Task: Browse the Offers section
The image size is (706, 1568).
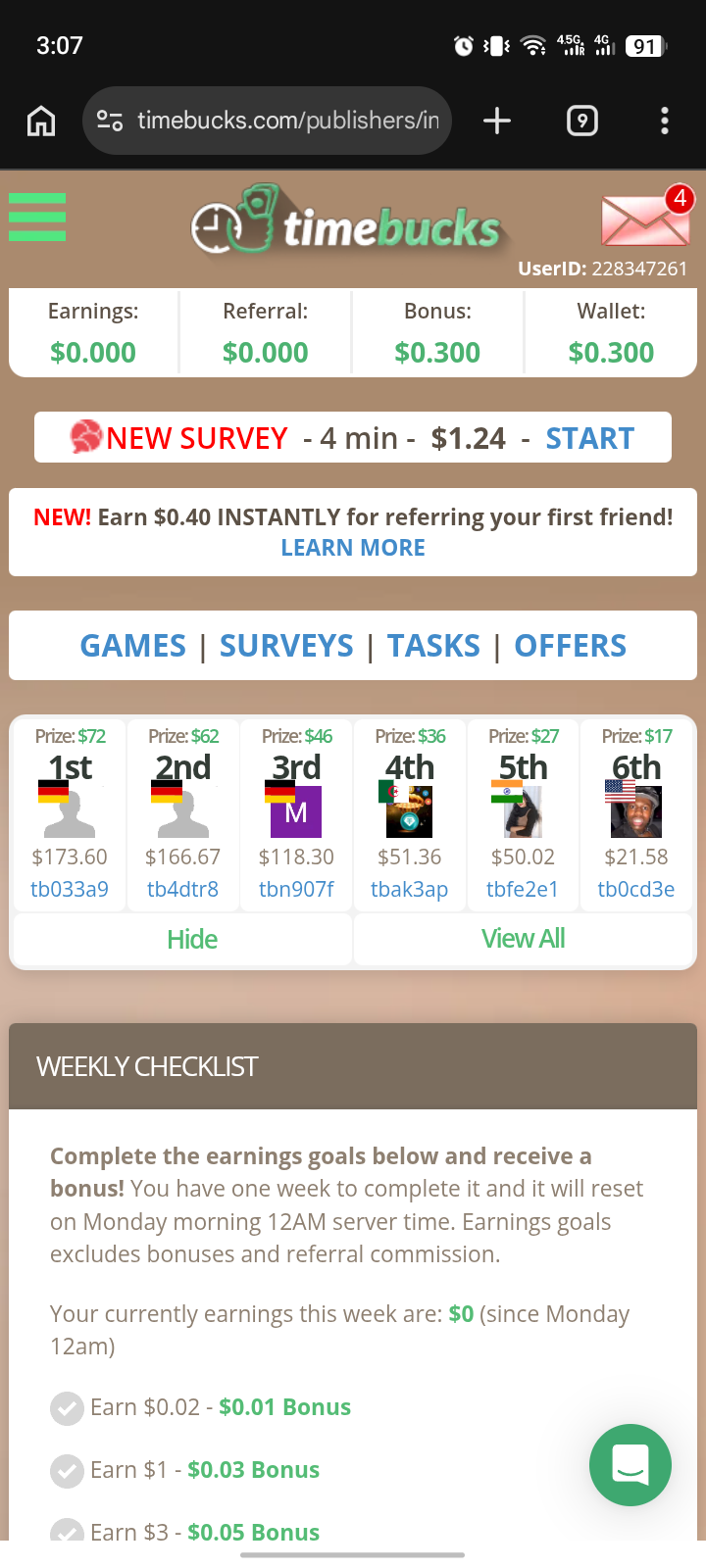Action: tap(570, 646)
